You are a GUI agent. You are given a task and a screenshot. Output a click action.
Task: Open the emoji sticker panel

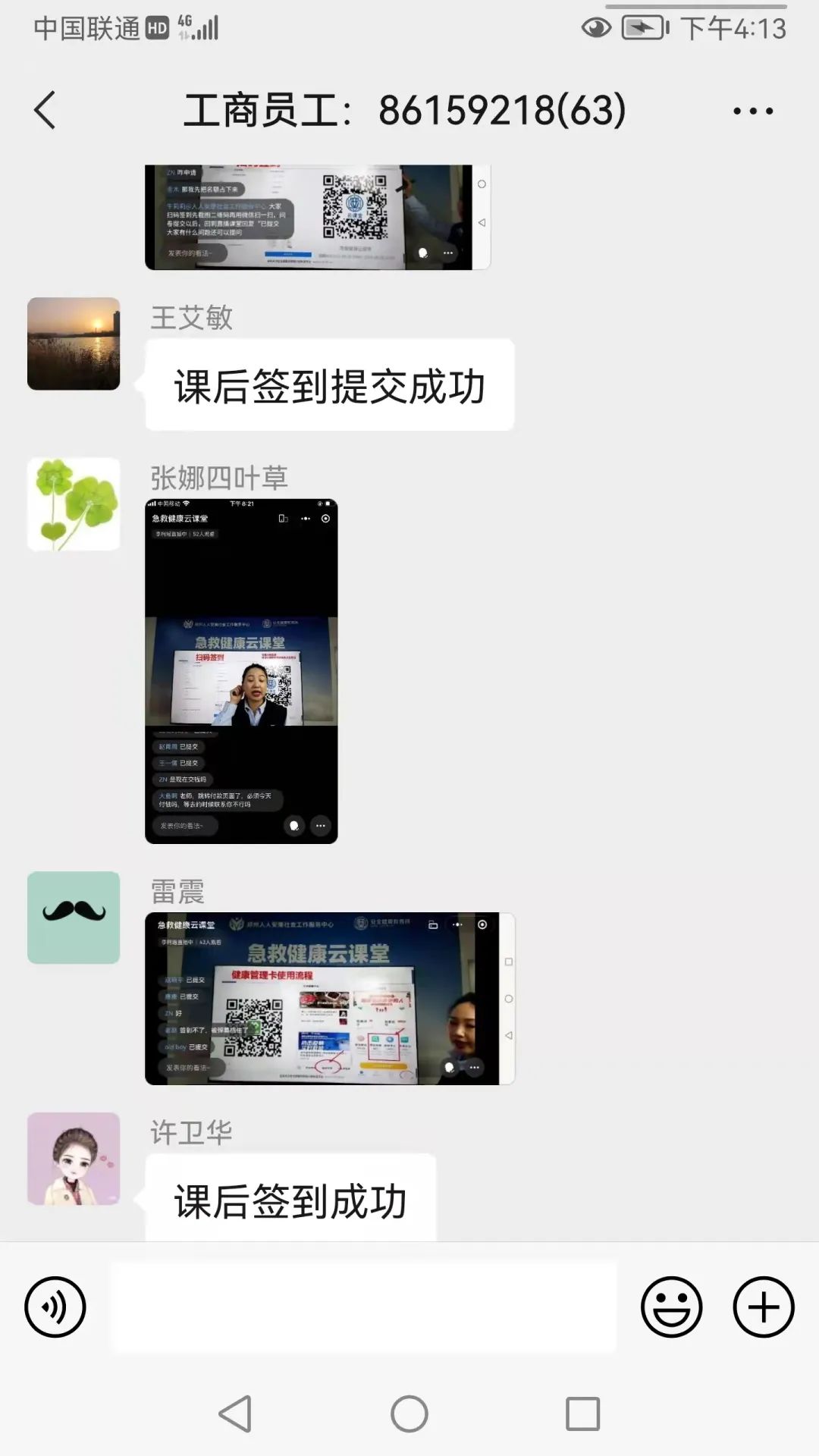point(671,1307)
